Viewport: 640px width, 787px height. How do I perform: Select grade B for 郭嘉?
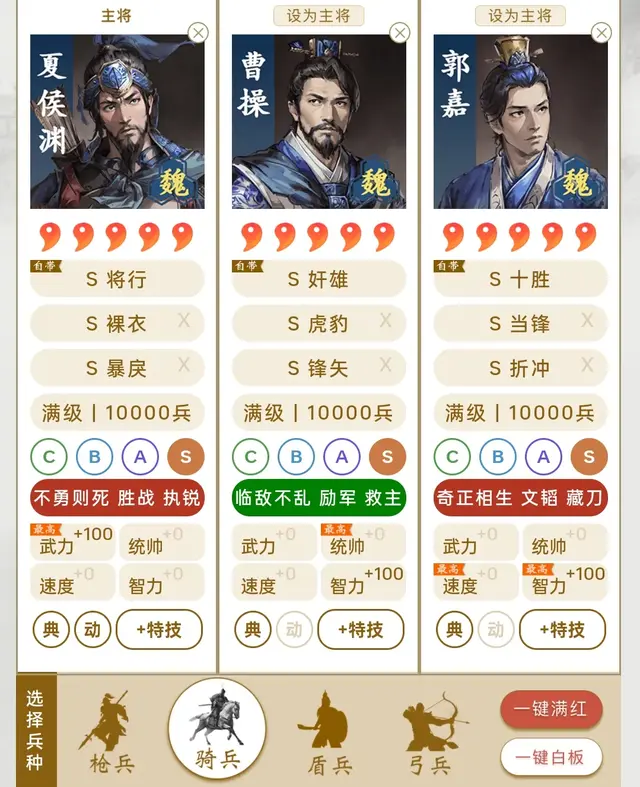tap(497, 457)
